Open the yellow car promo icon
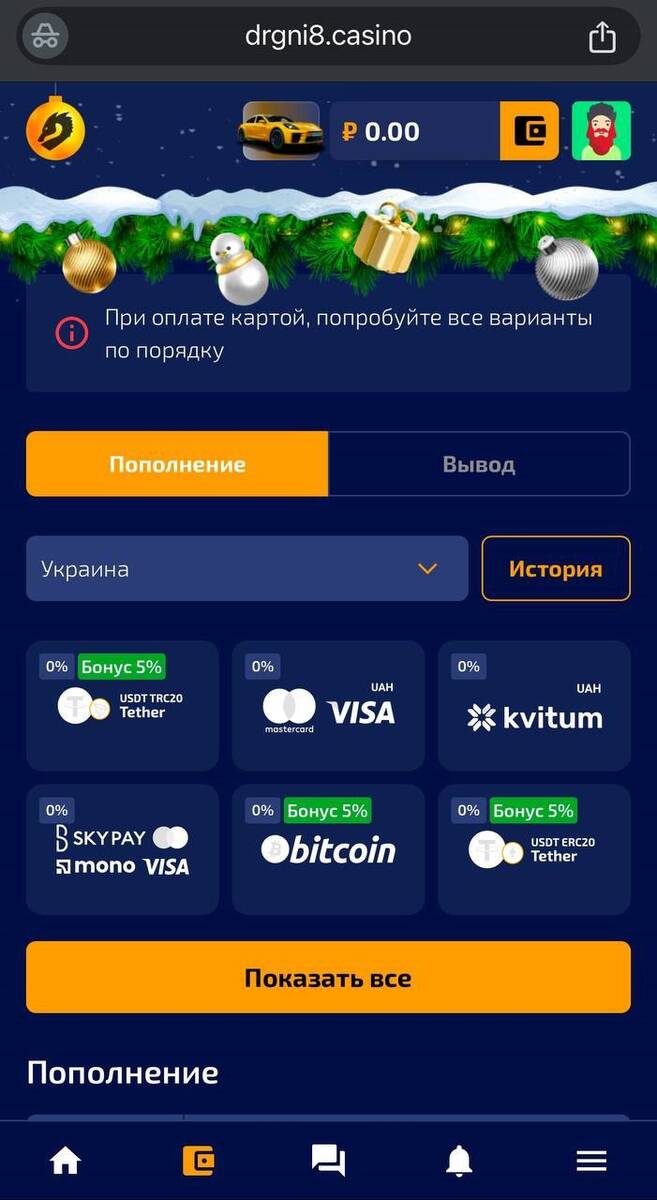 coord(281,131)
